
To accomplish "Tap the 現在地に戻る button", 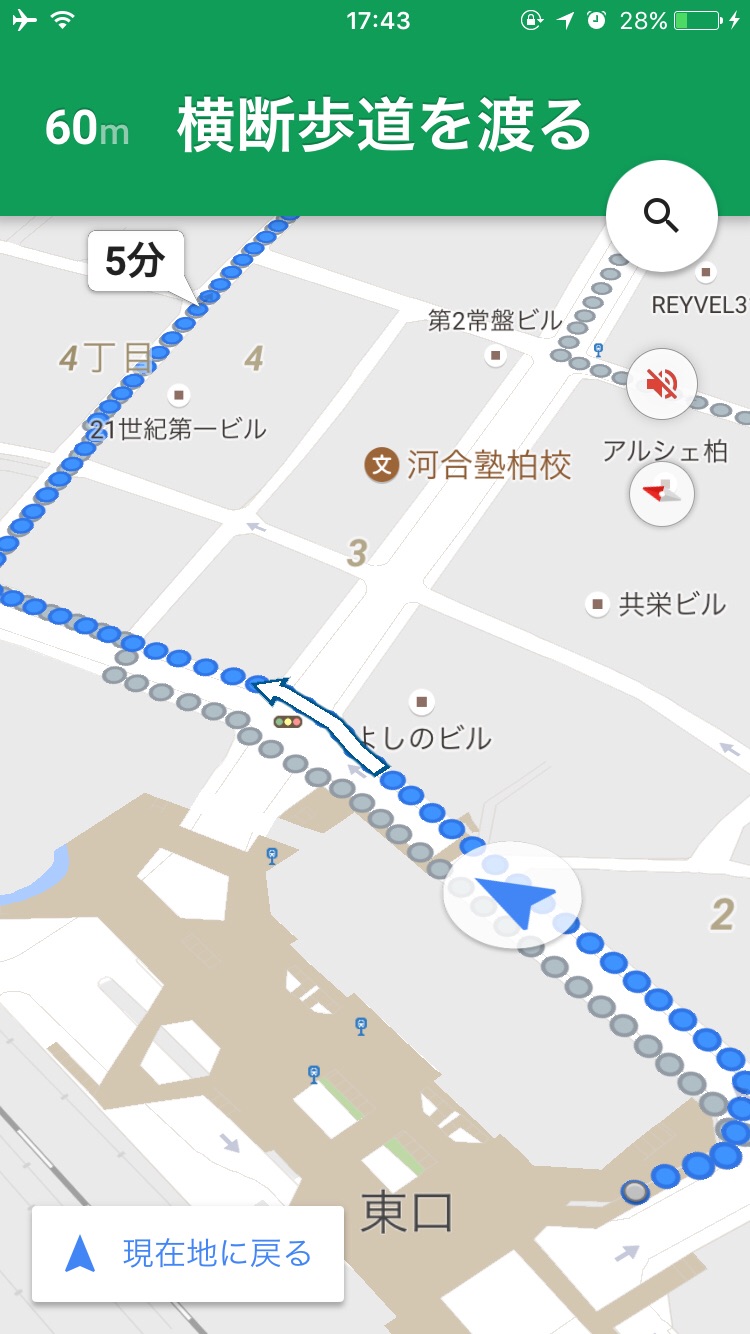I will pos(188,1253).
